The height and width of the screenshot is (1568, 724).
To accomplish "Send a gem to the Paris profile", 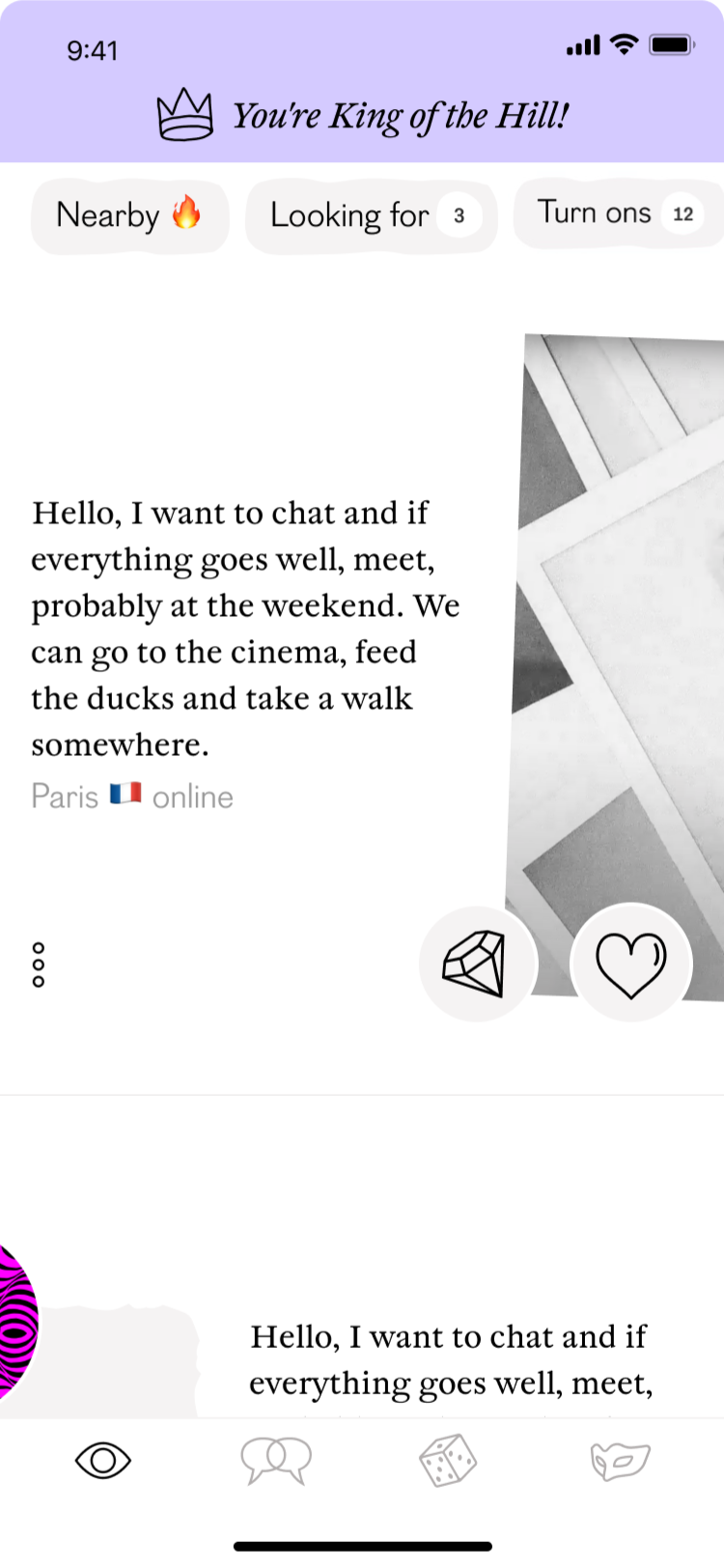I will pos(477,964).
